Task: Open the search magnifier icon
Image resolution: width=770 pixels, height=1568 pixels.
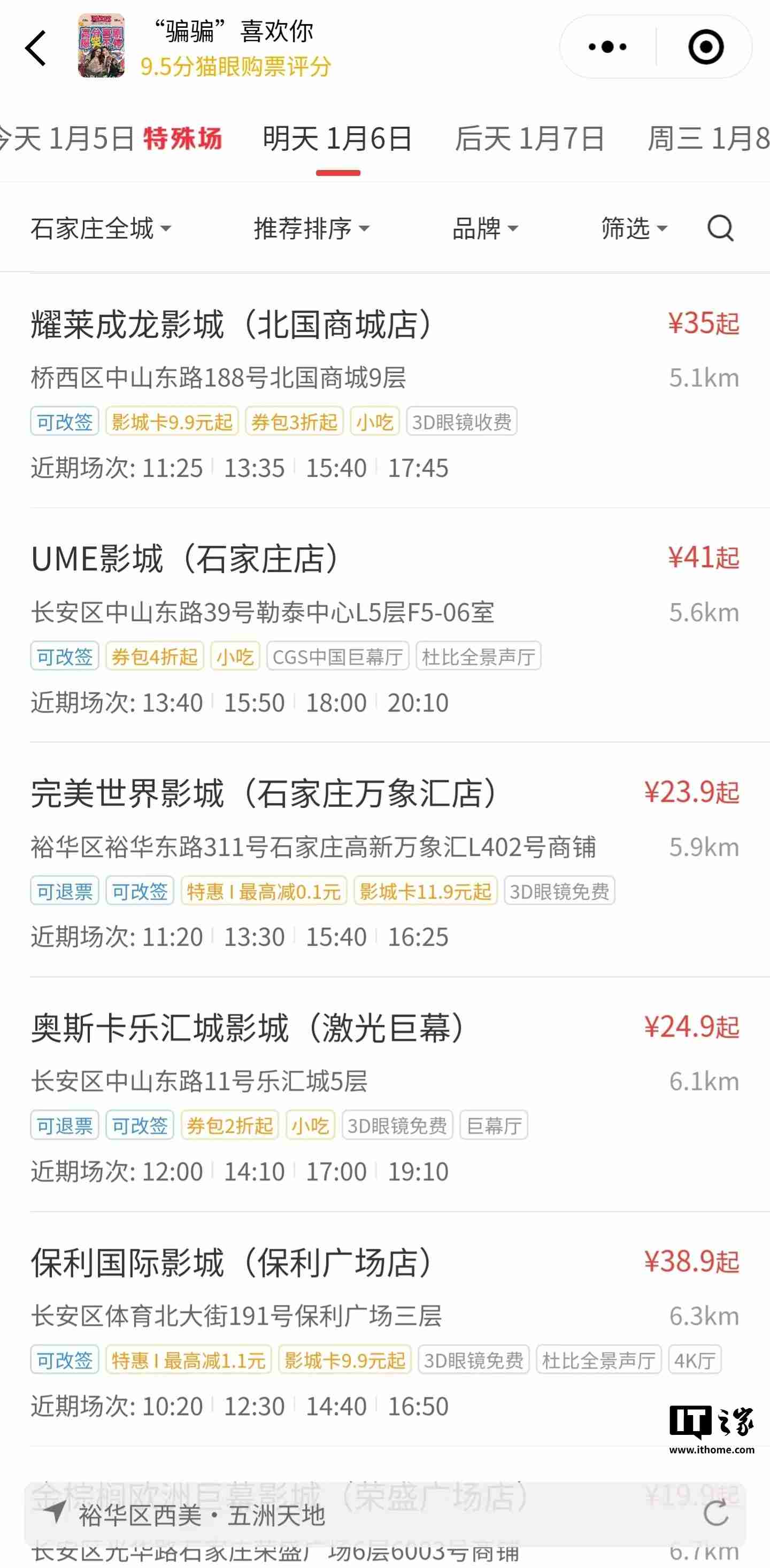Action: [x=721, y=229]
